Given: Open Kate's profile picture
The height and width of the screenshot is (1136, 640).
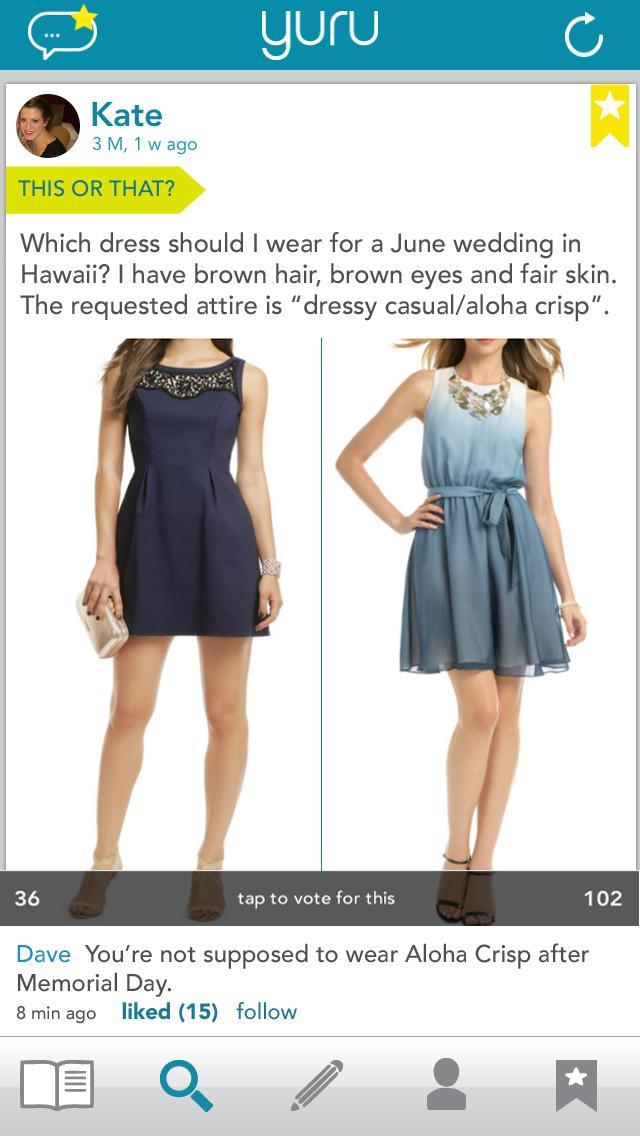Looking at the screenshot, I should 48,126.
